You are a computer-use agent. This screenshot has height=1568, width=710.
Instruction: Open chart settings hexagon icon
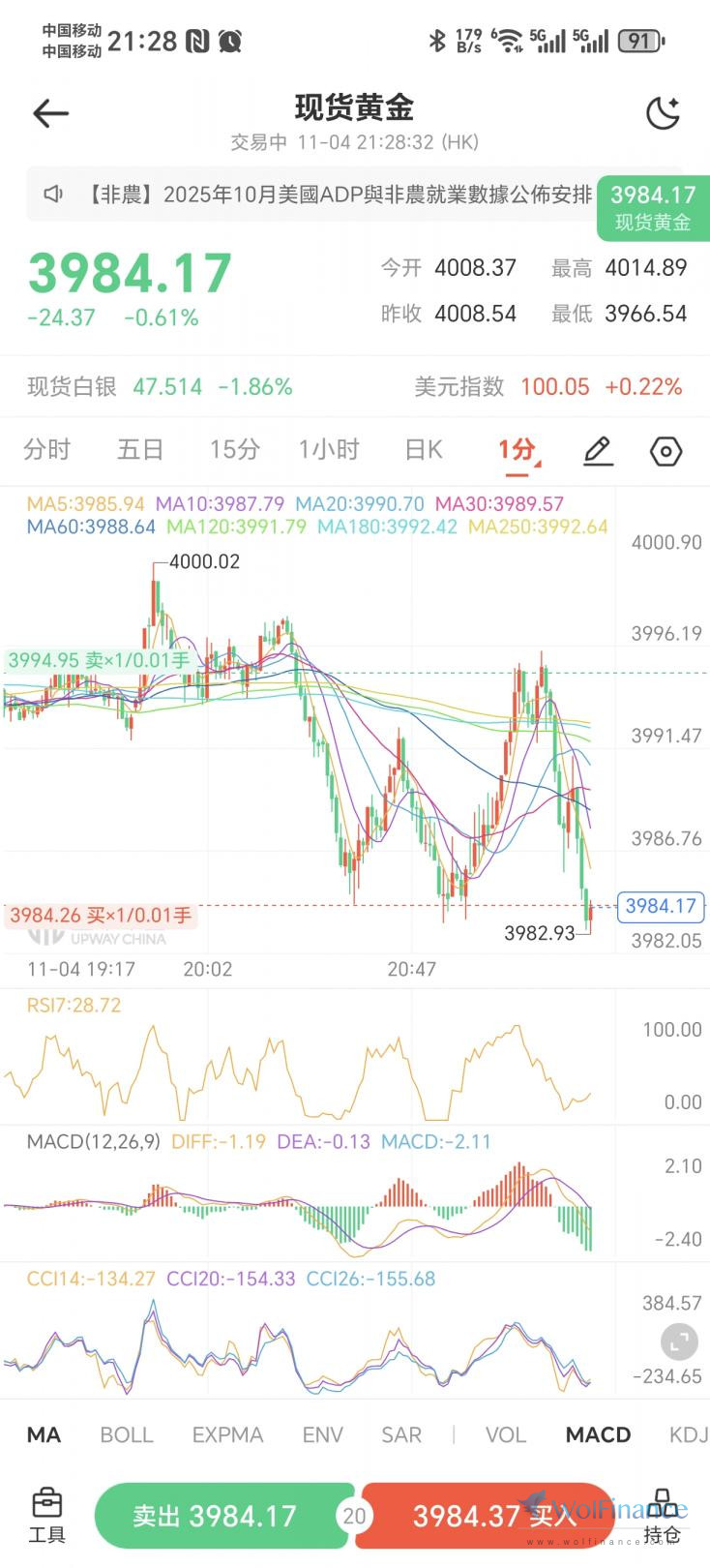tap(666, 451)
